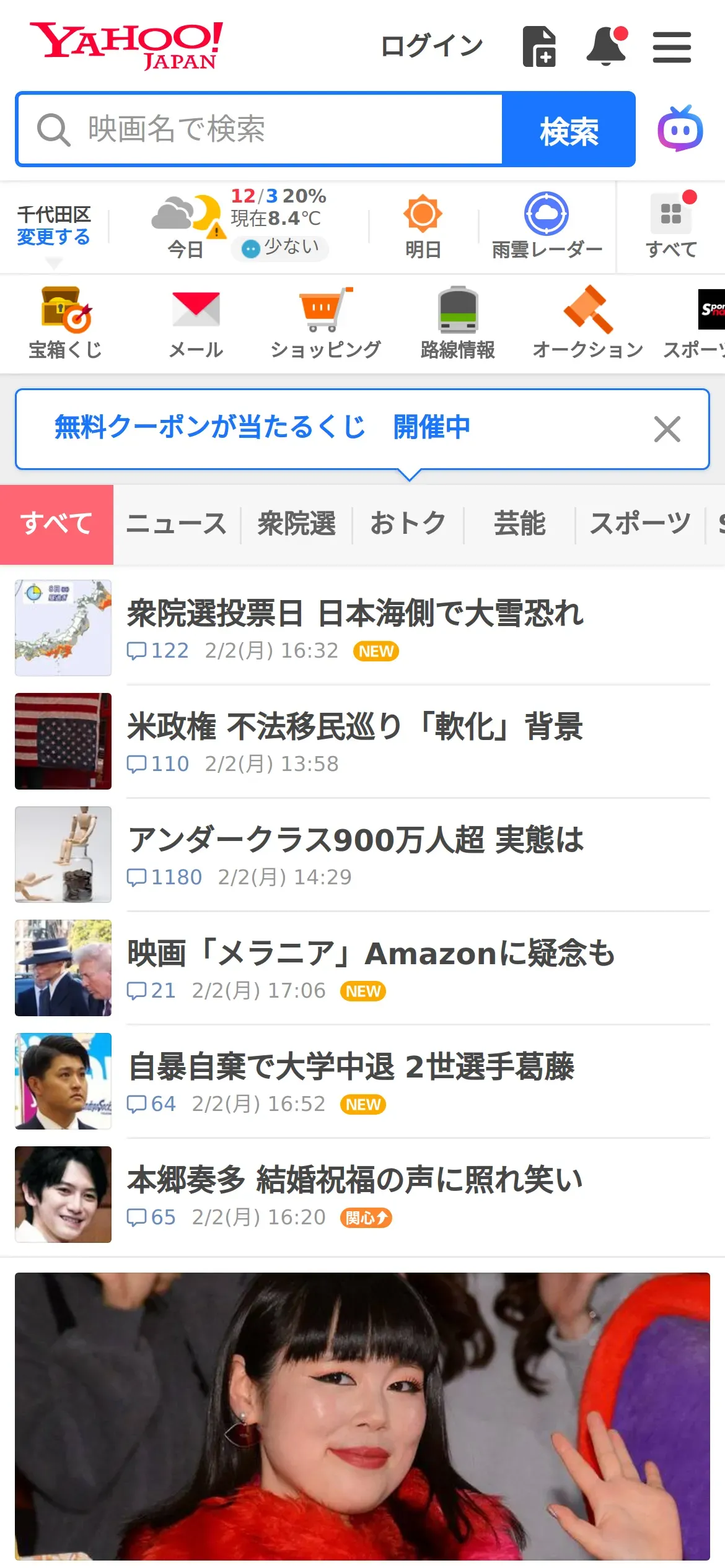The image size is (725, 1568).
Task: Switch to the ニュース tab
Action: pos(177,524)
